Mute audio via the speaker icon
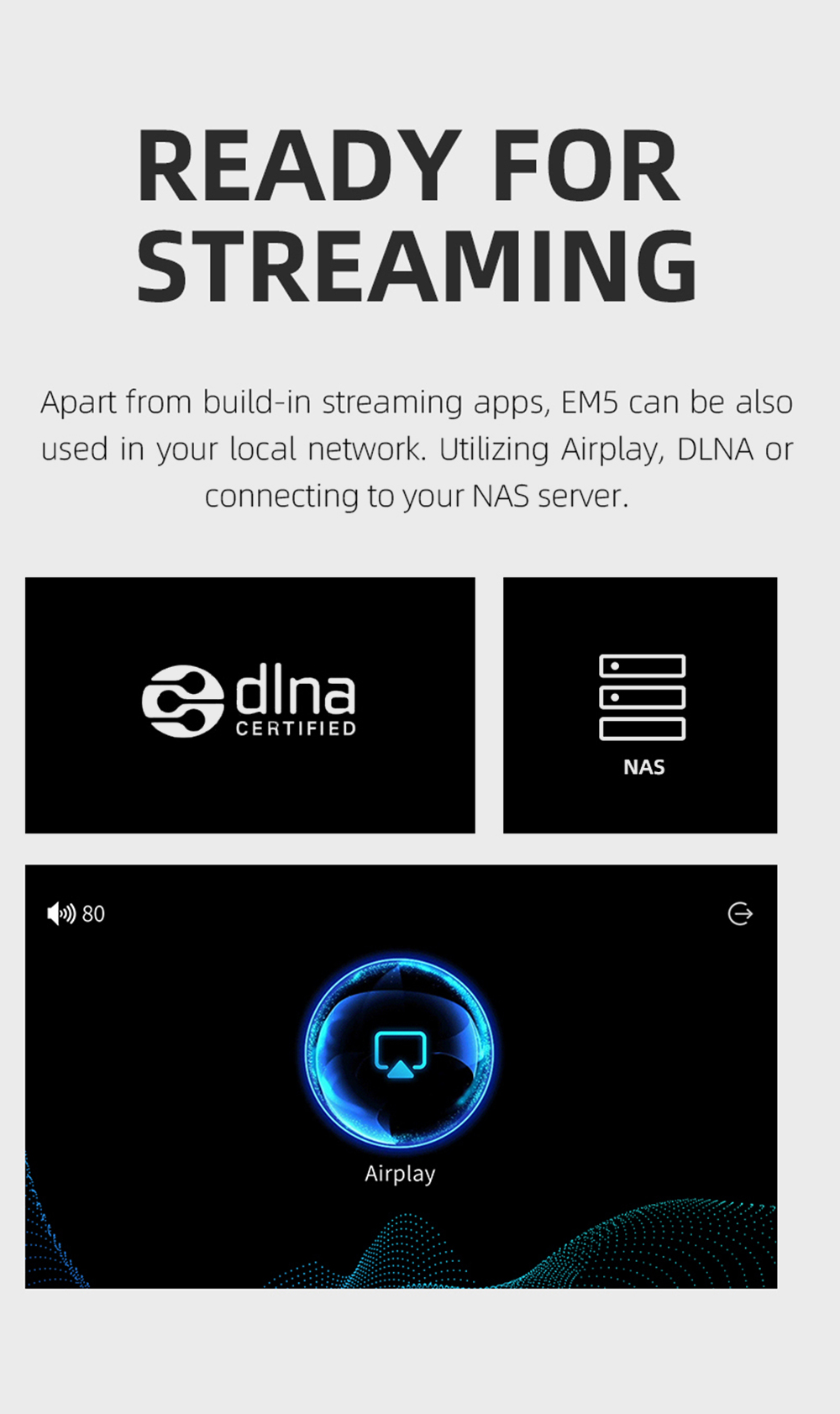 coord(61,912)
